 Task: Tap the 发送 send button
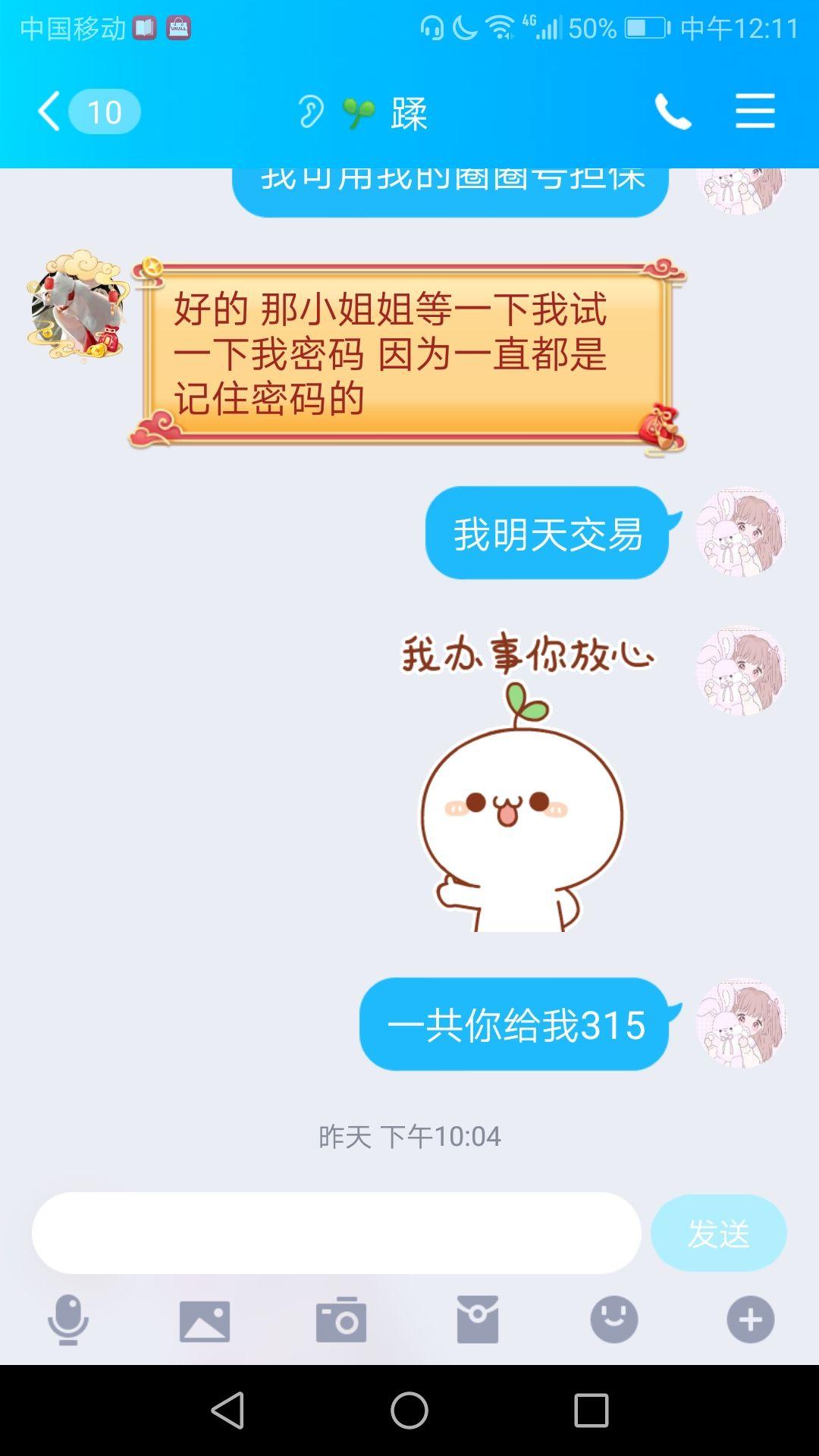point(718,1233)
